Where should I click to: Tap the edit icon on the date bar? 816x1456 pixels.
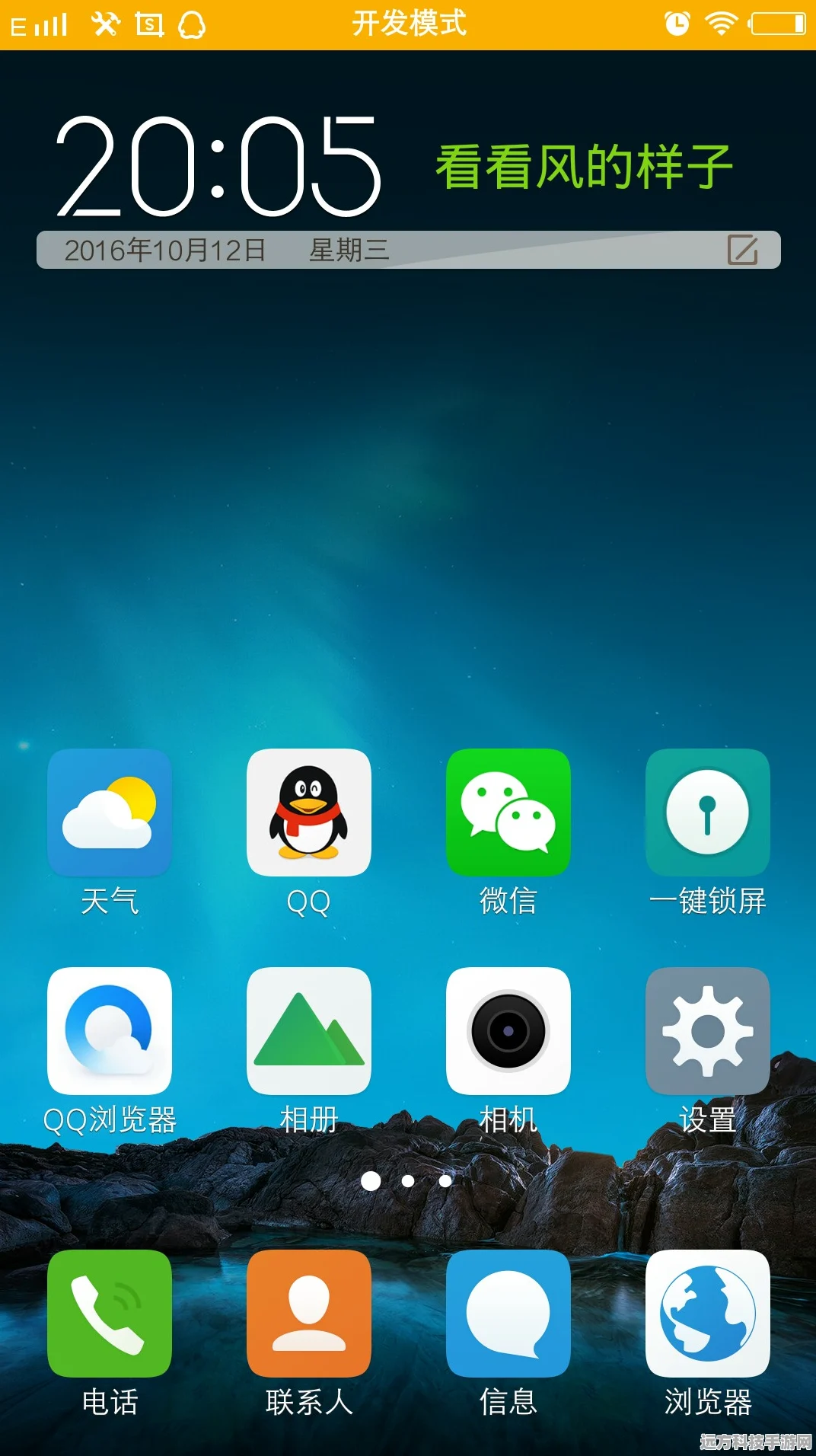tap(742, 250)
